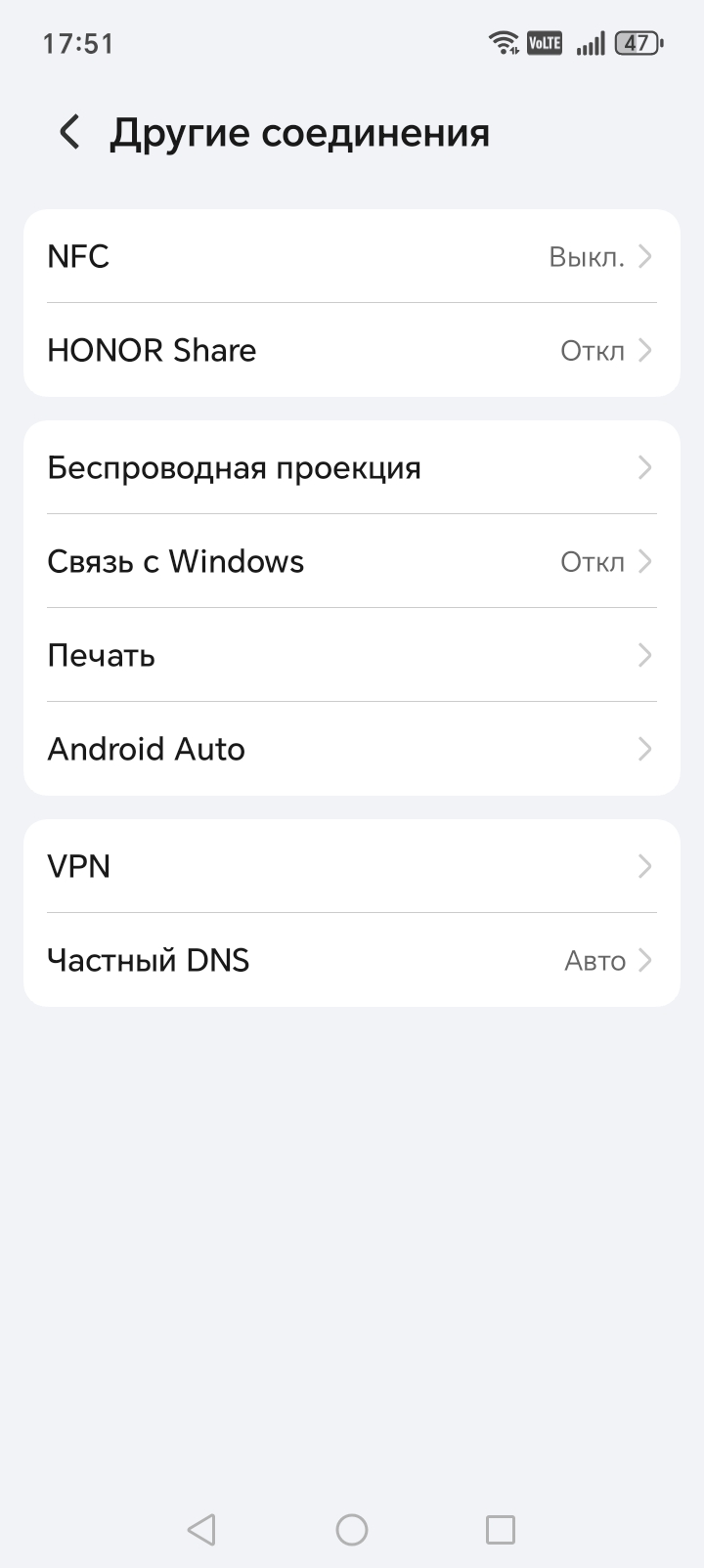Open HONOR Share settings
Image resolution: width=704 pixels, height=1568 pixels.
(352, 350)
